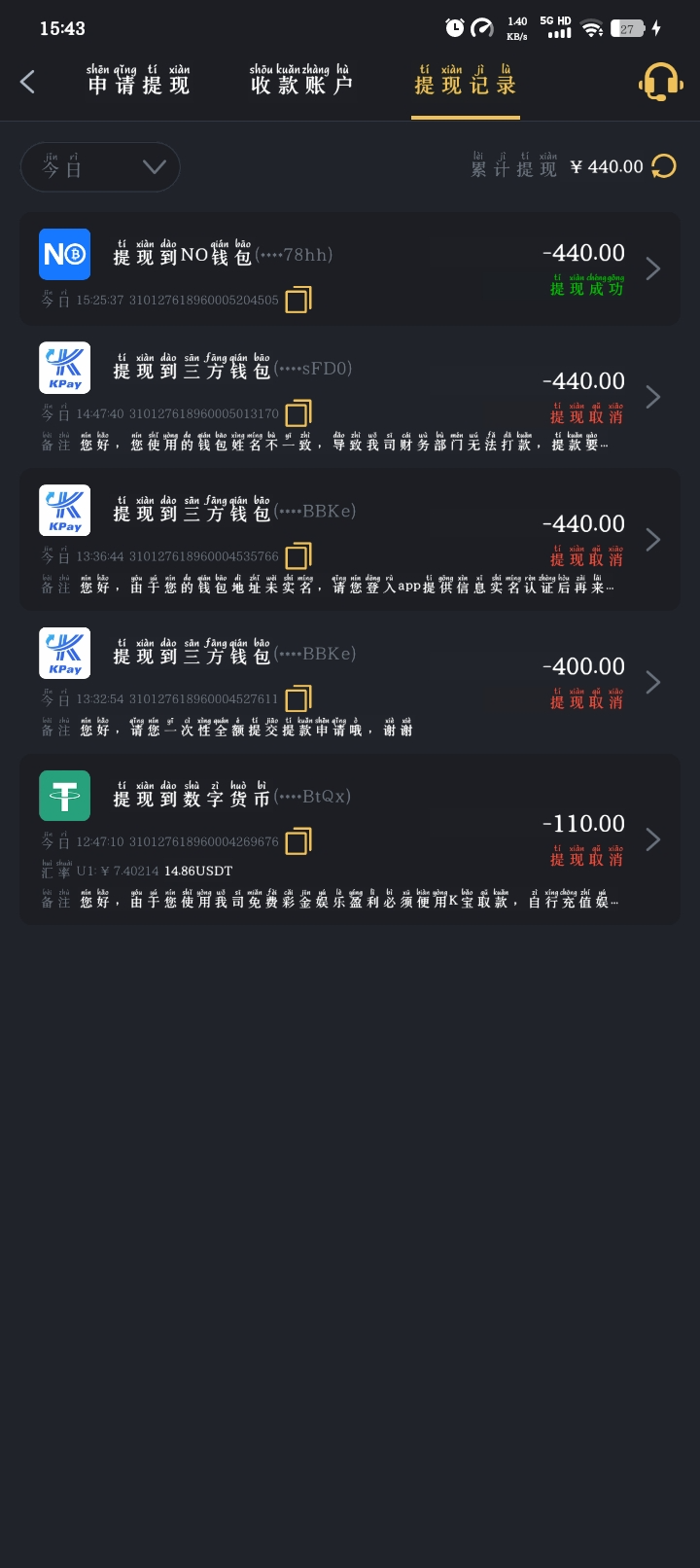Tap the customer service headset icon
Image resolution: width=700 pixels, height=1568 pixels.
tap(661, 82)
